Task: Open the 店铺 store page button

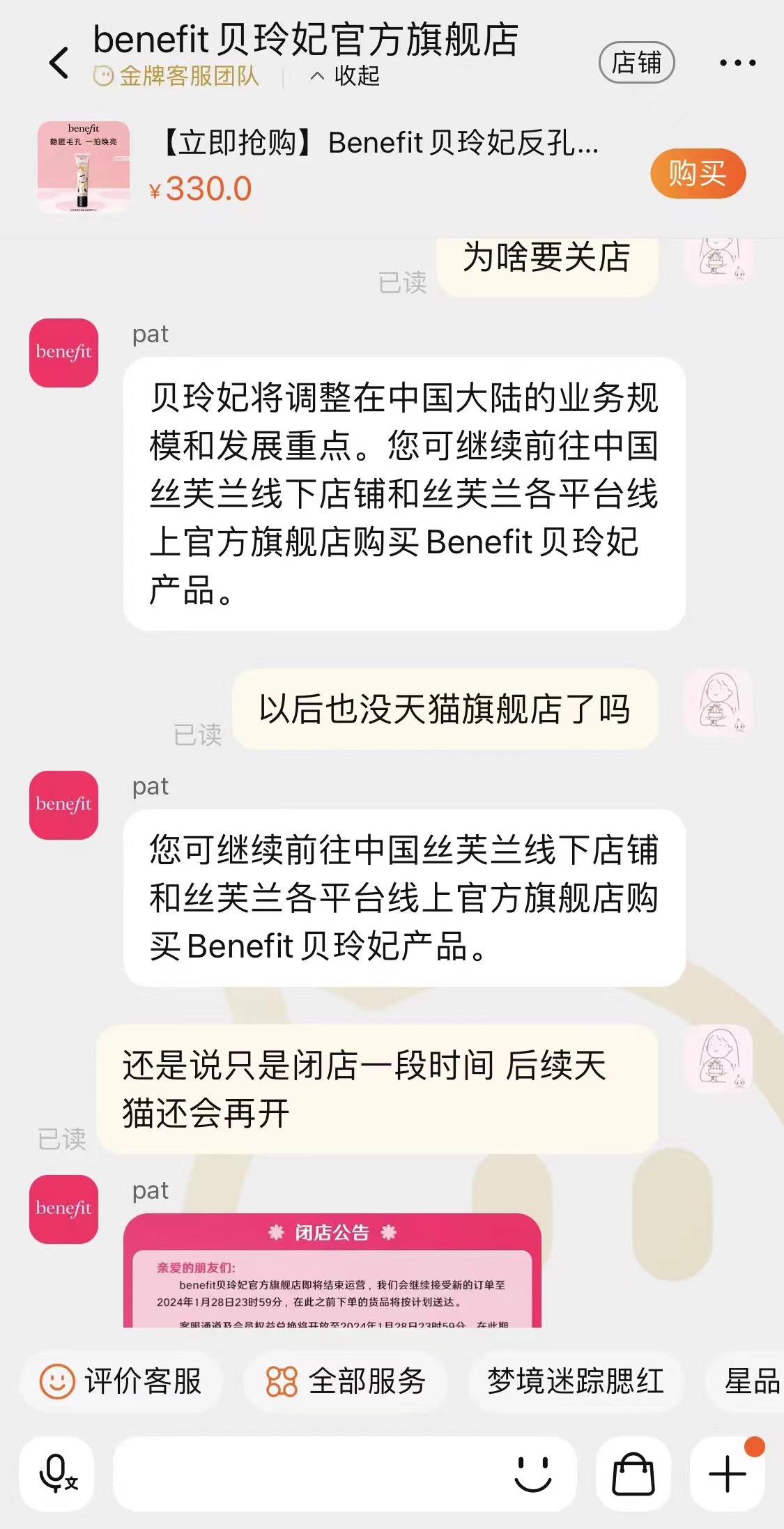Action: [x=636, y=63]
